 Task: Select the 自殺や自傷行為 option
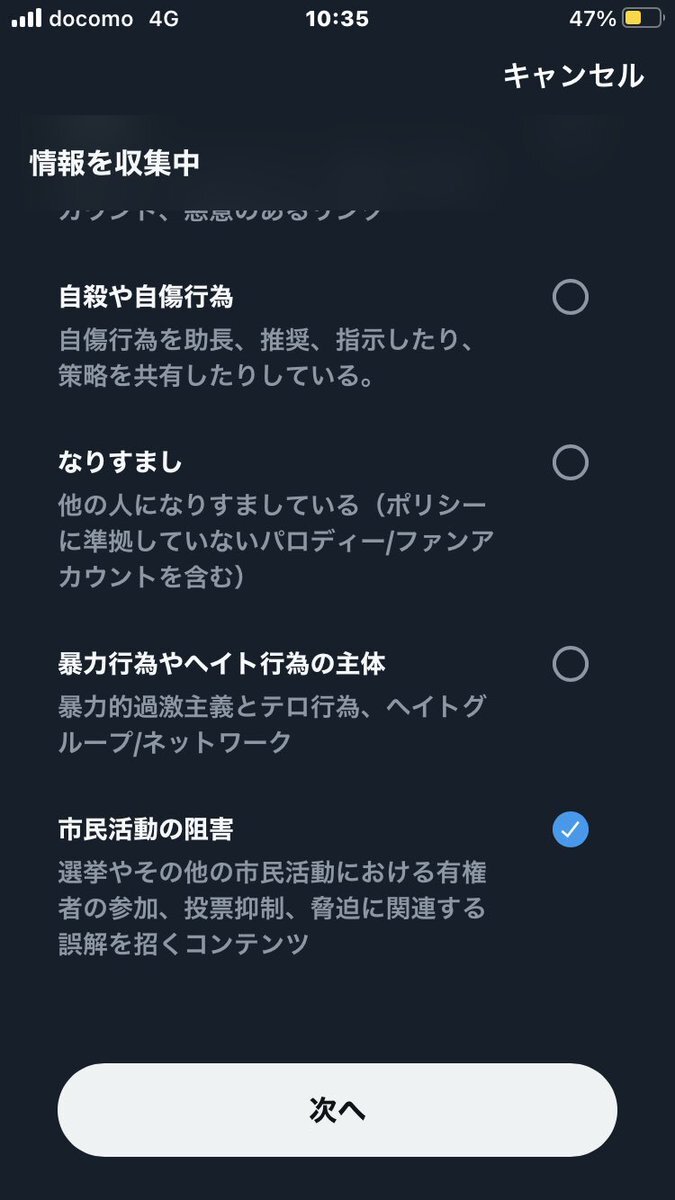[x=570, y=297]
